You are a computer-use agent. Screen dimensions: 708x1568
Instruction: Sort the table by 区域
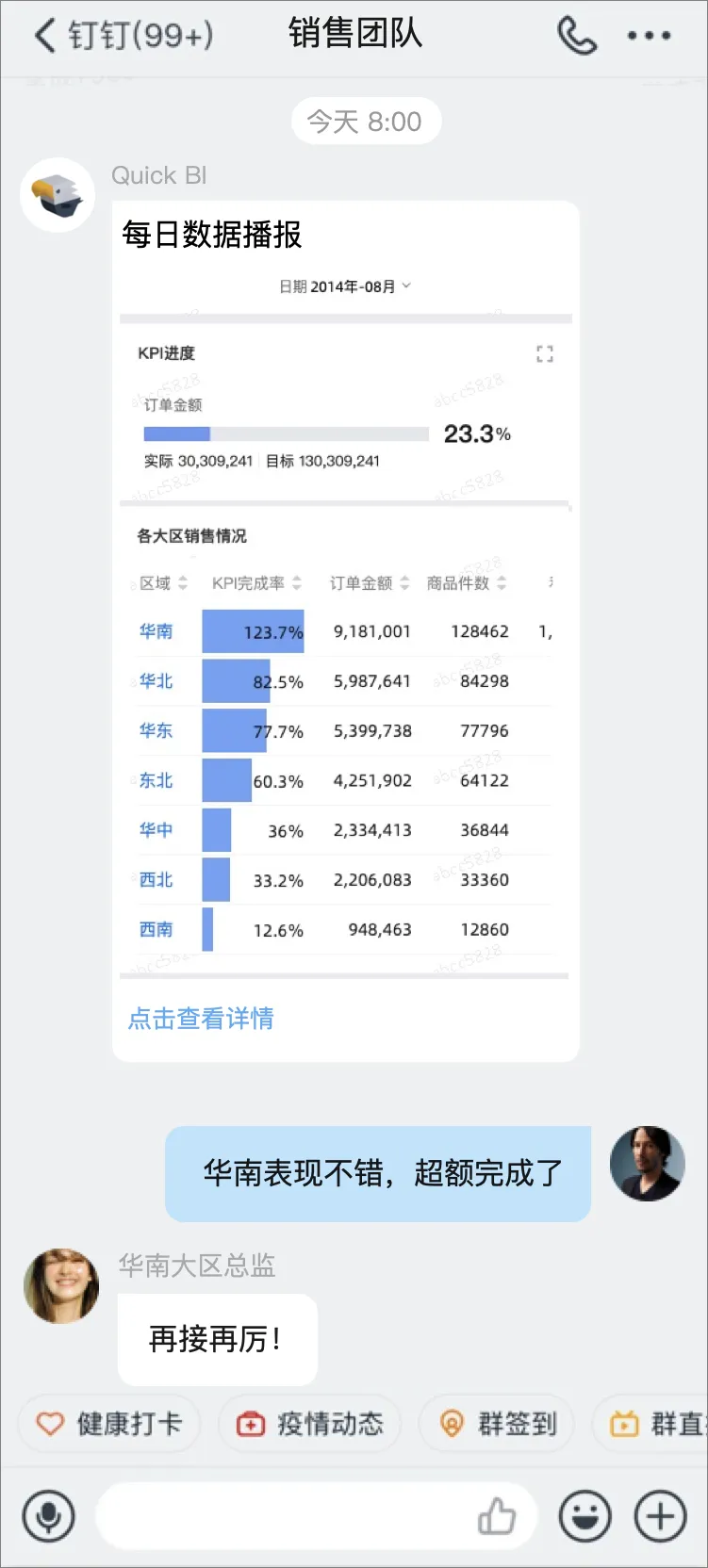tap(163, 583)
